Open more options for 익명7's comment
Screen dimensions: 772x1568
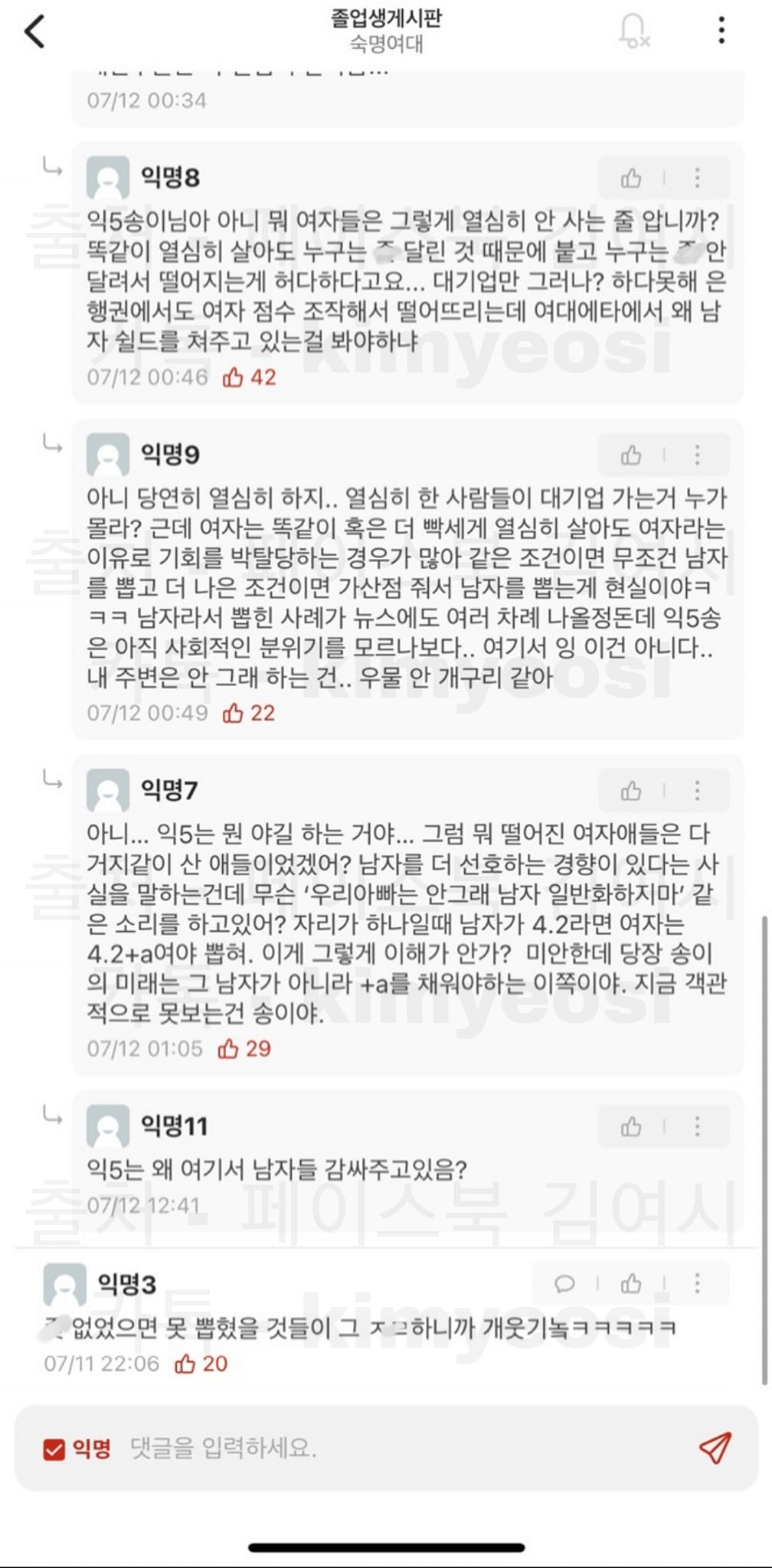click(697, 791)
